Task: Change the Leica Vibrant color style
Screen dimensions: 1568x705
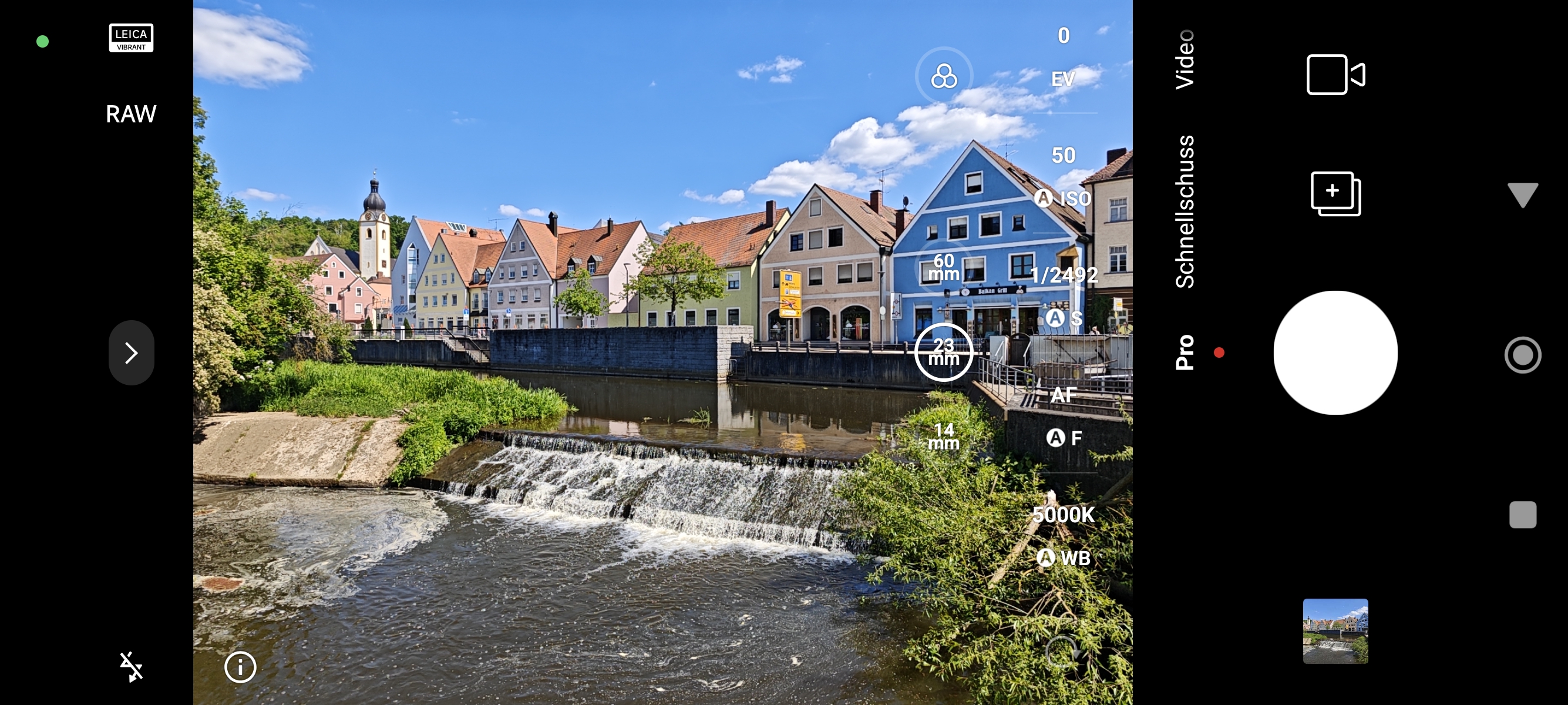Action: (x=131, y=38)
